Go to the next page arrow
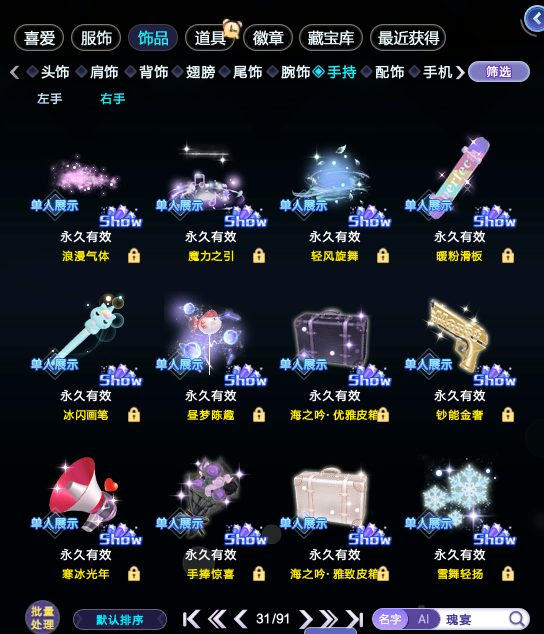This screenshot has height=634, width=544. tap(306, 619)
